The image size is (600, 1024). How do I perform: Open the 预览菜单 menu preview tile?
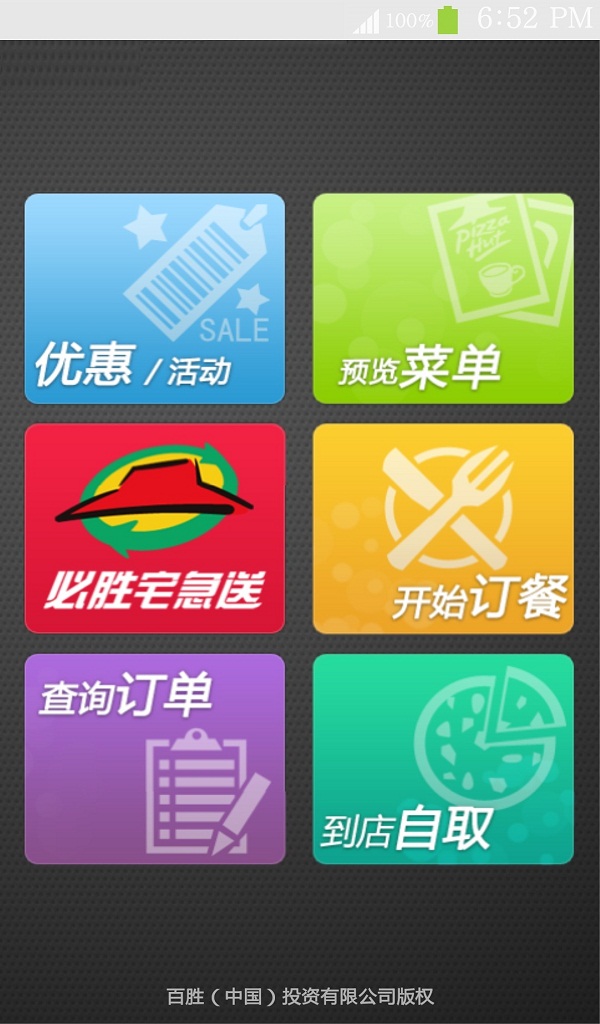coord(443,298)
